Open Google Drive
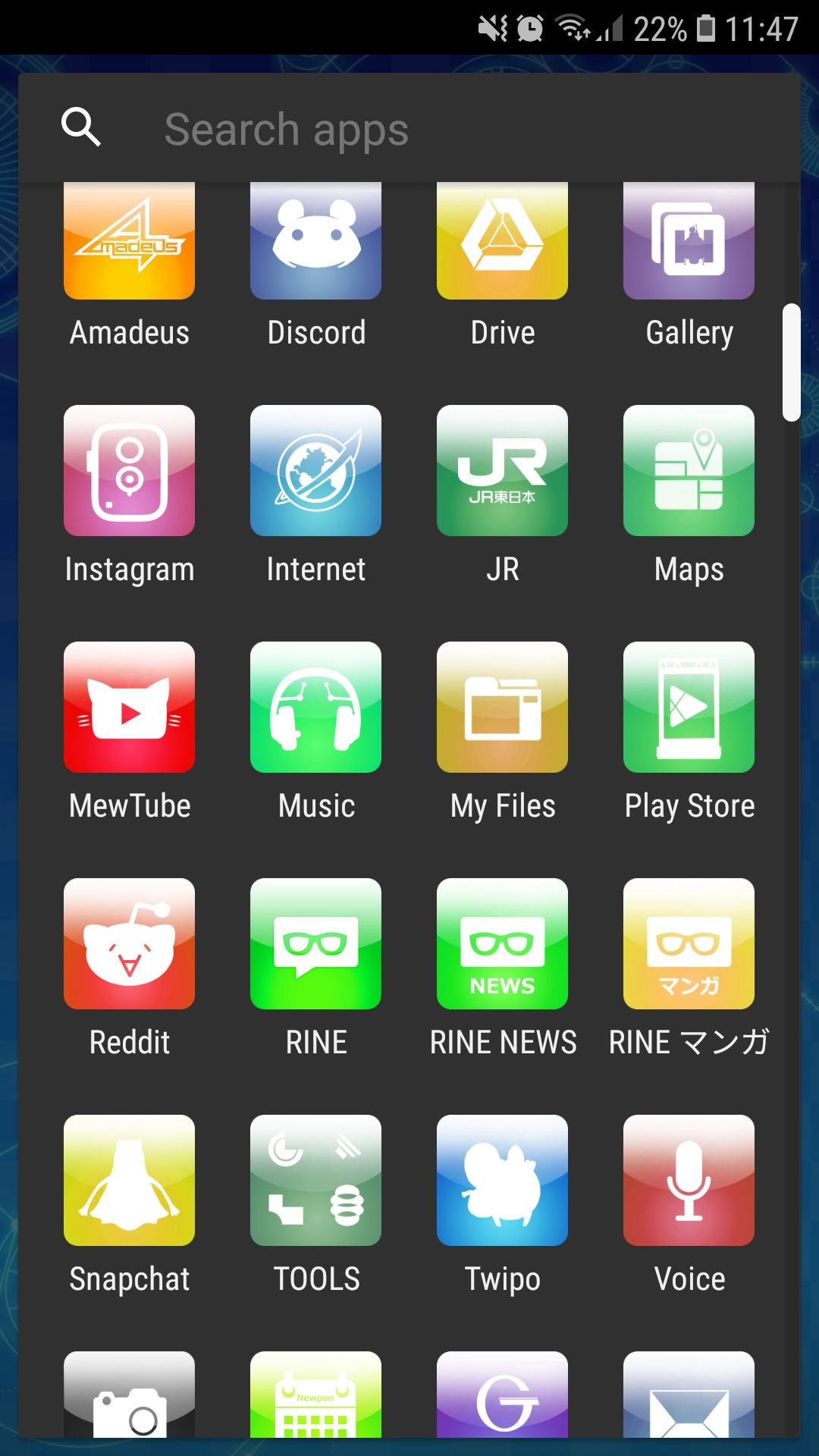The image size is (819, 1456). 502,241
